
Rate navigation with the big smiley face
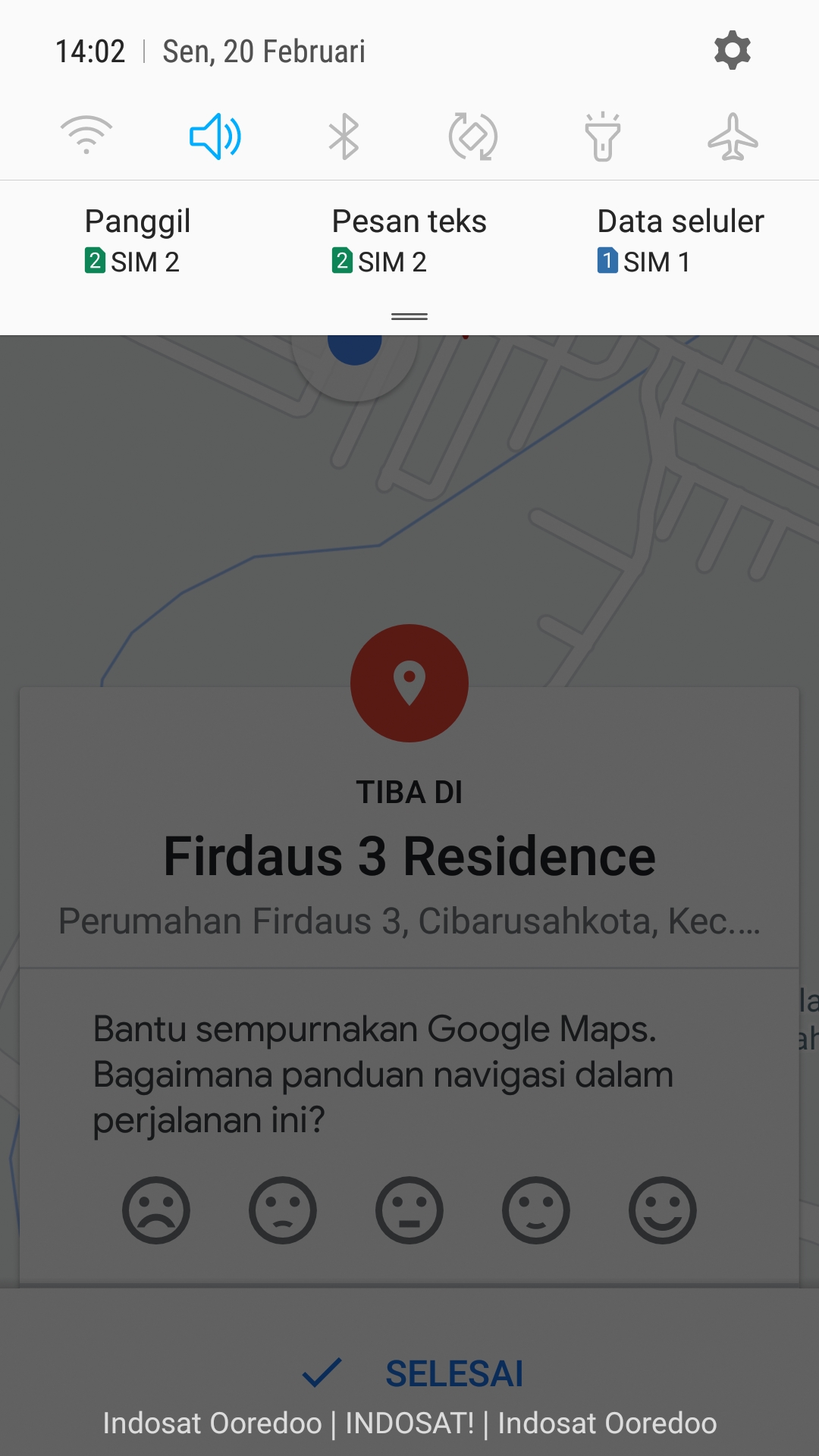coord(663,1210)
